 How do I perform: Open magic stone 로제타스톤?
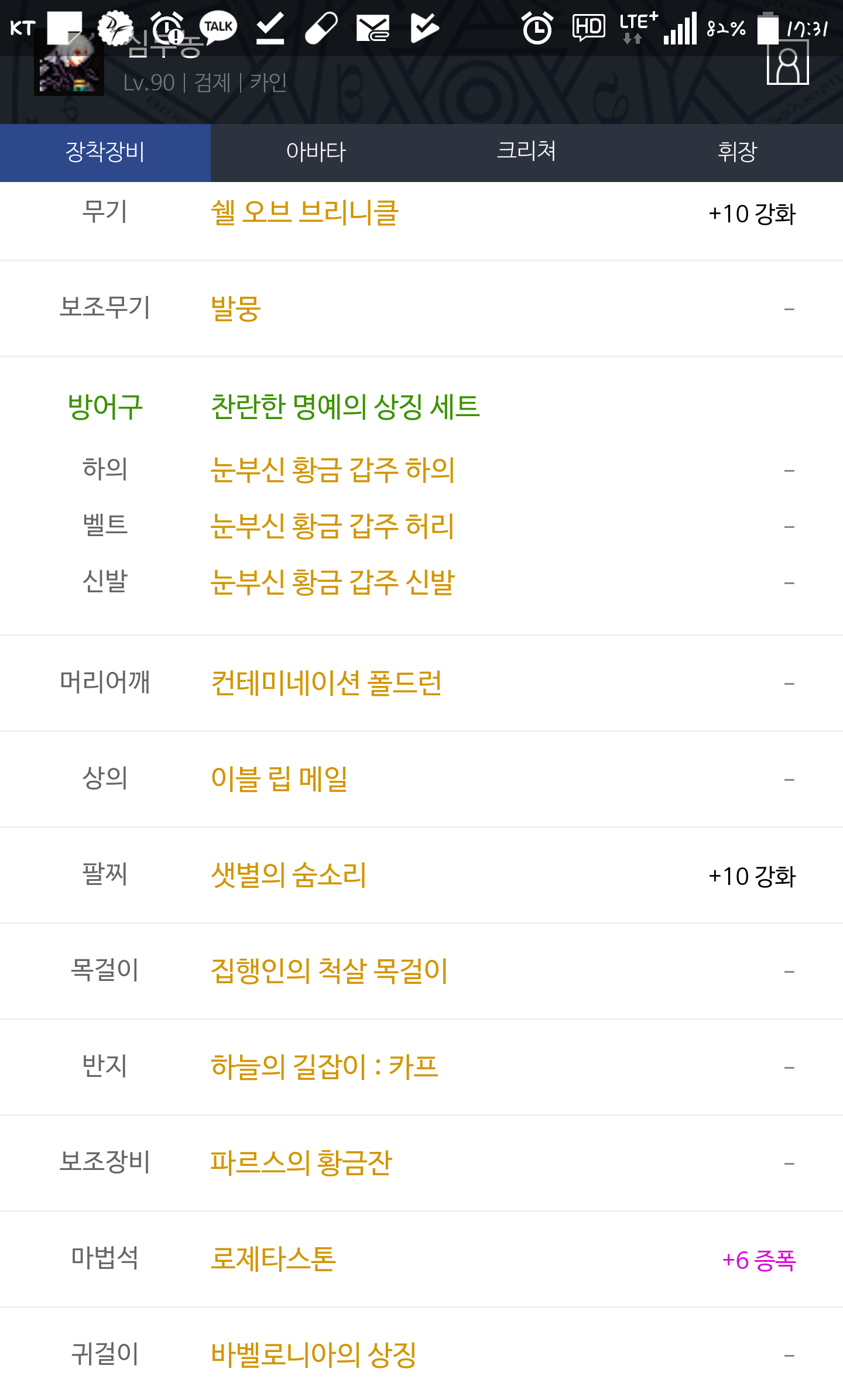pyautogui.click(x=273, y=1259)
